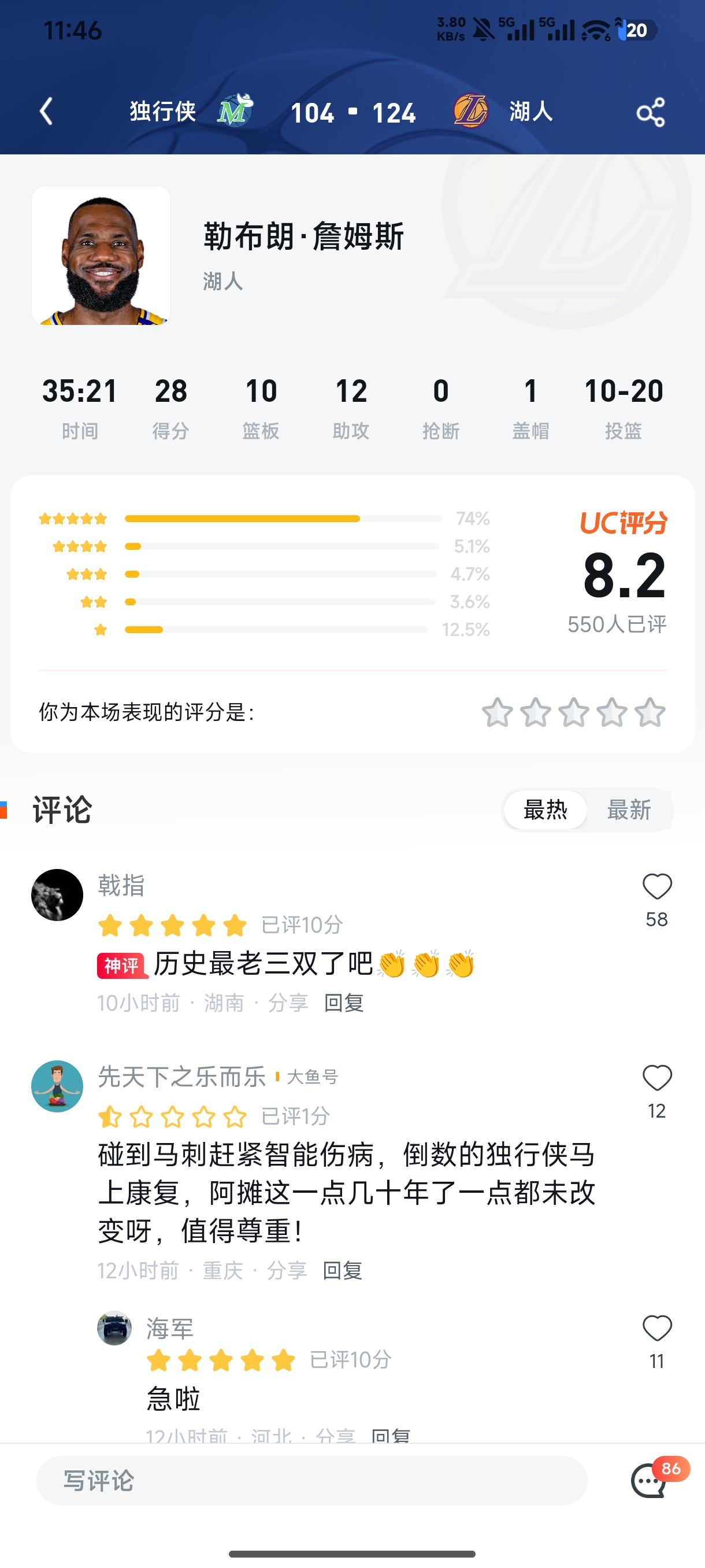Rate the performance five stars
The width and height of the screenshot is (705, 1568).
coord(650,712)
